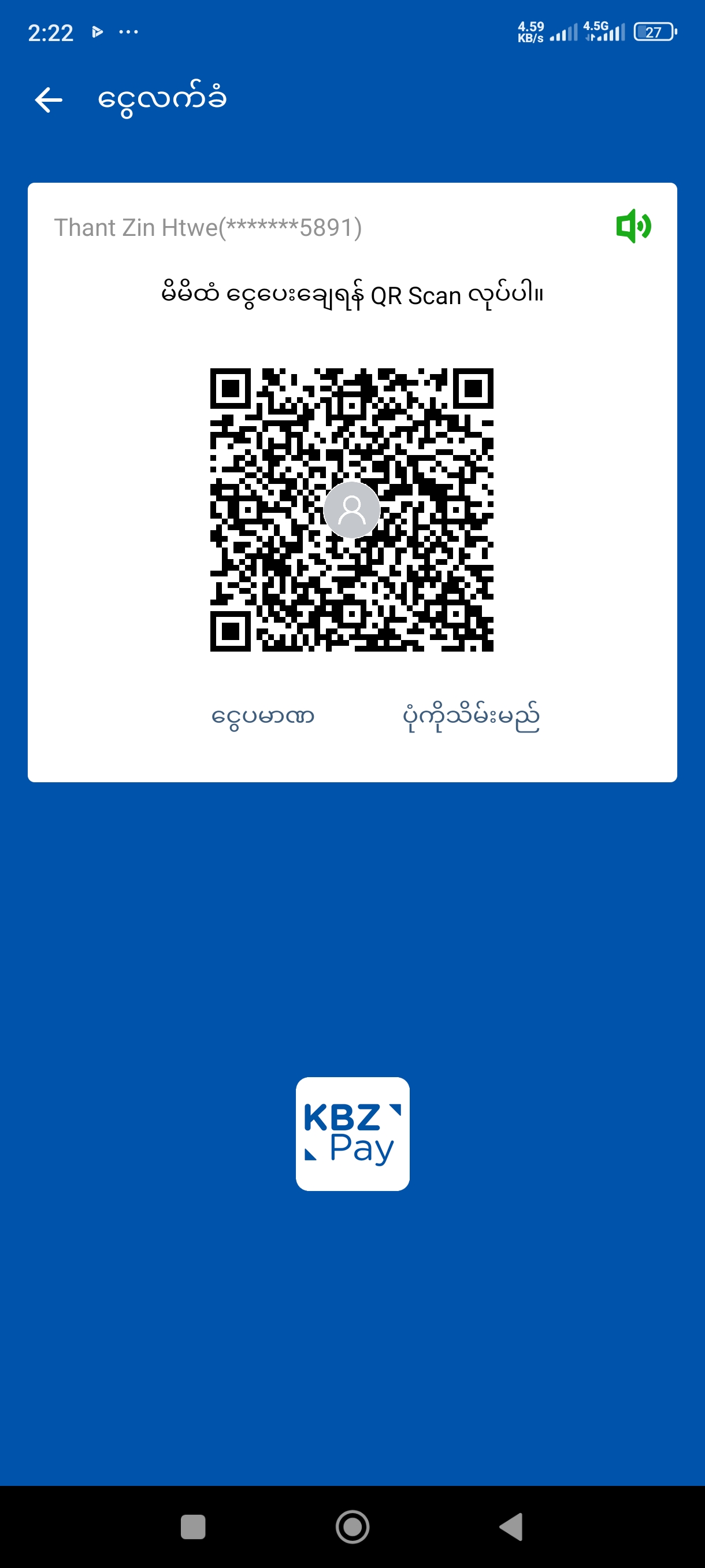Open recent apps from navigation bar
Viewport: 705px width, 1568px height.
pos(193,1526)
